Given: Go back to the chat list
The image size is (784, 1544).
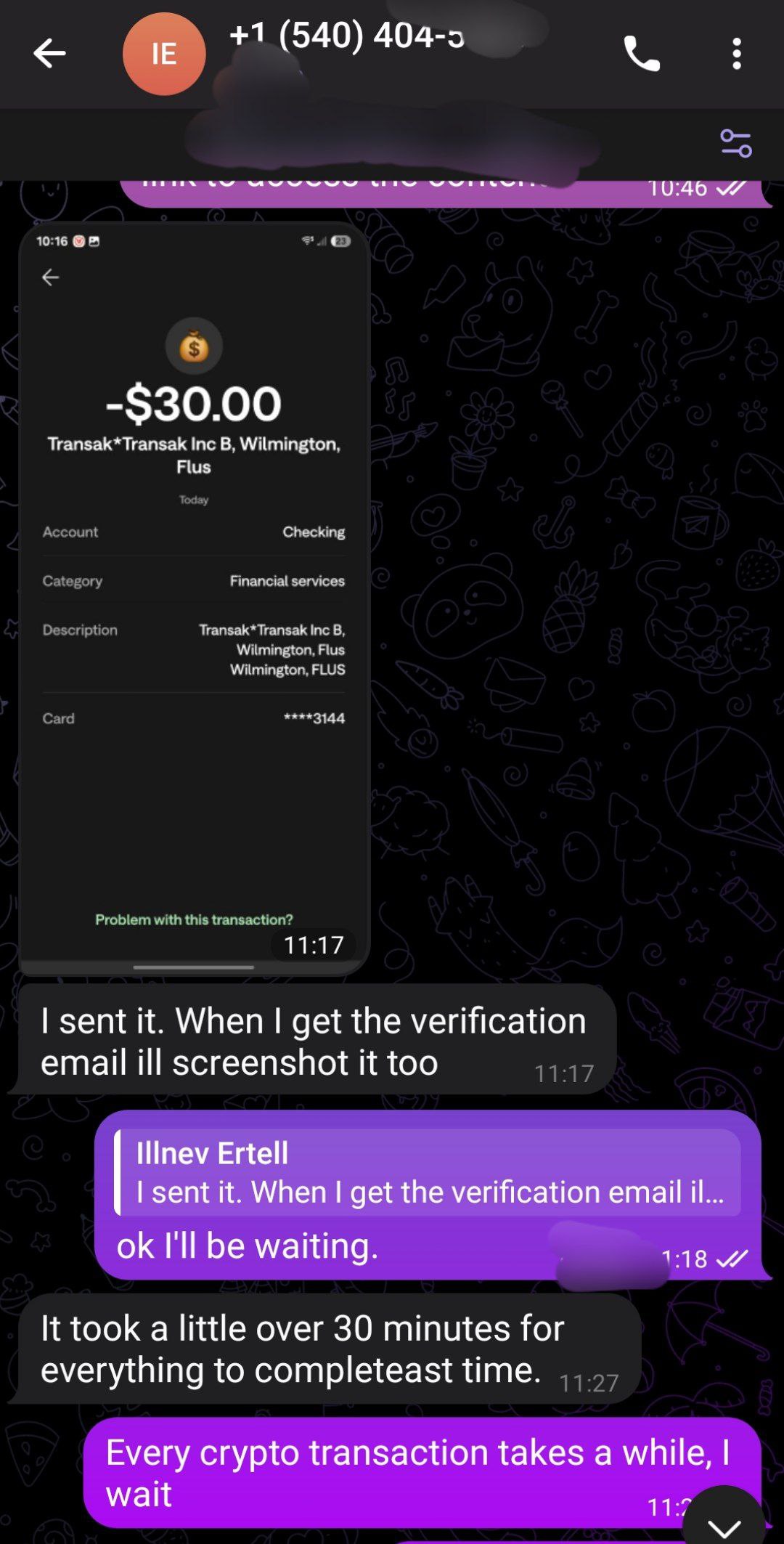Looking at the screenshot, I should 49,54.
